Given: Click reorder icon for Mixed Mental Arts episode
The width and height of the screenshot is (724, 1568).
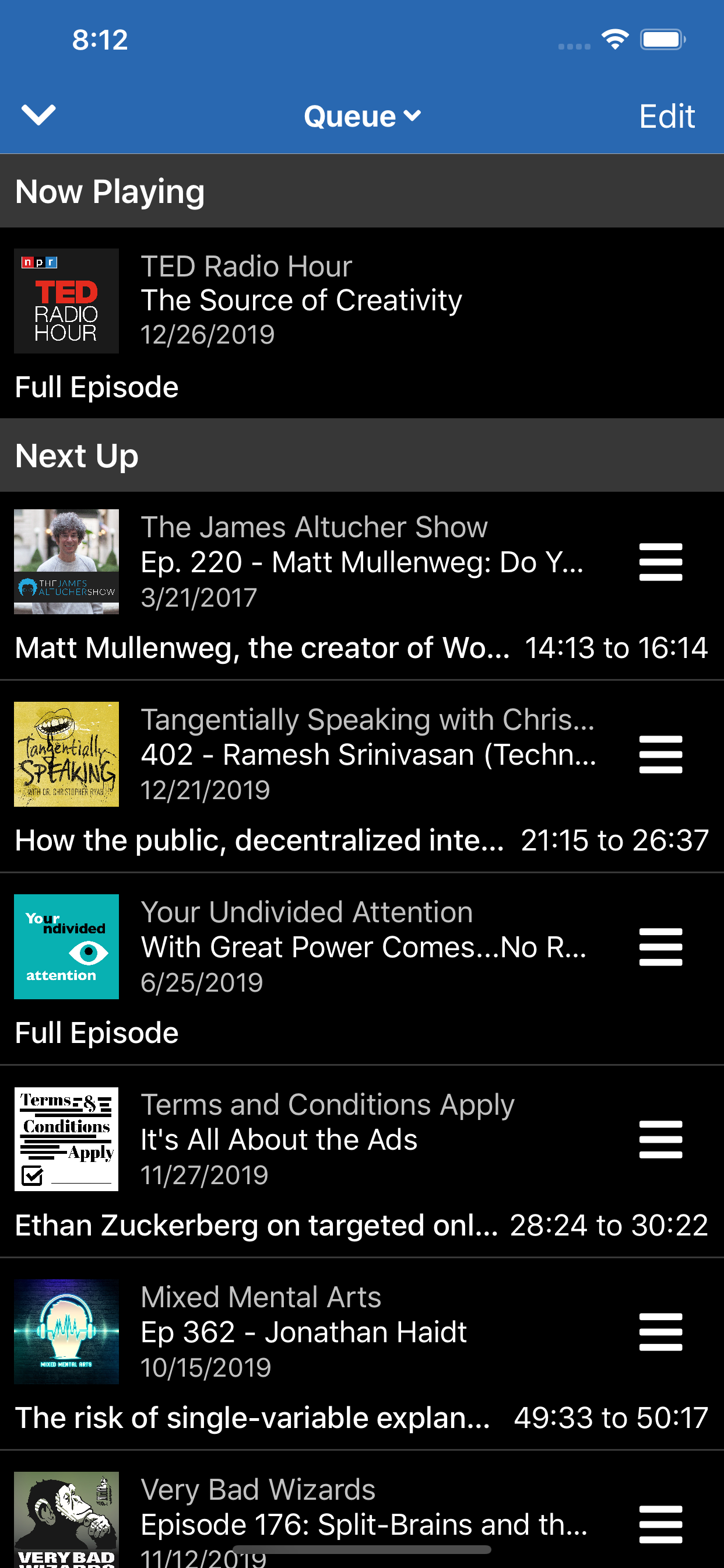Looking at the screenshot, I should [660, 1332].
